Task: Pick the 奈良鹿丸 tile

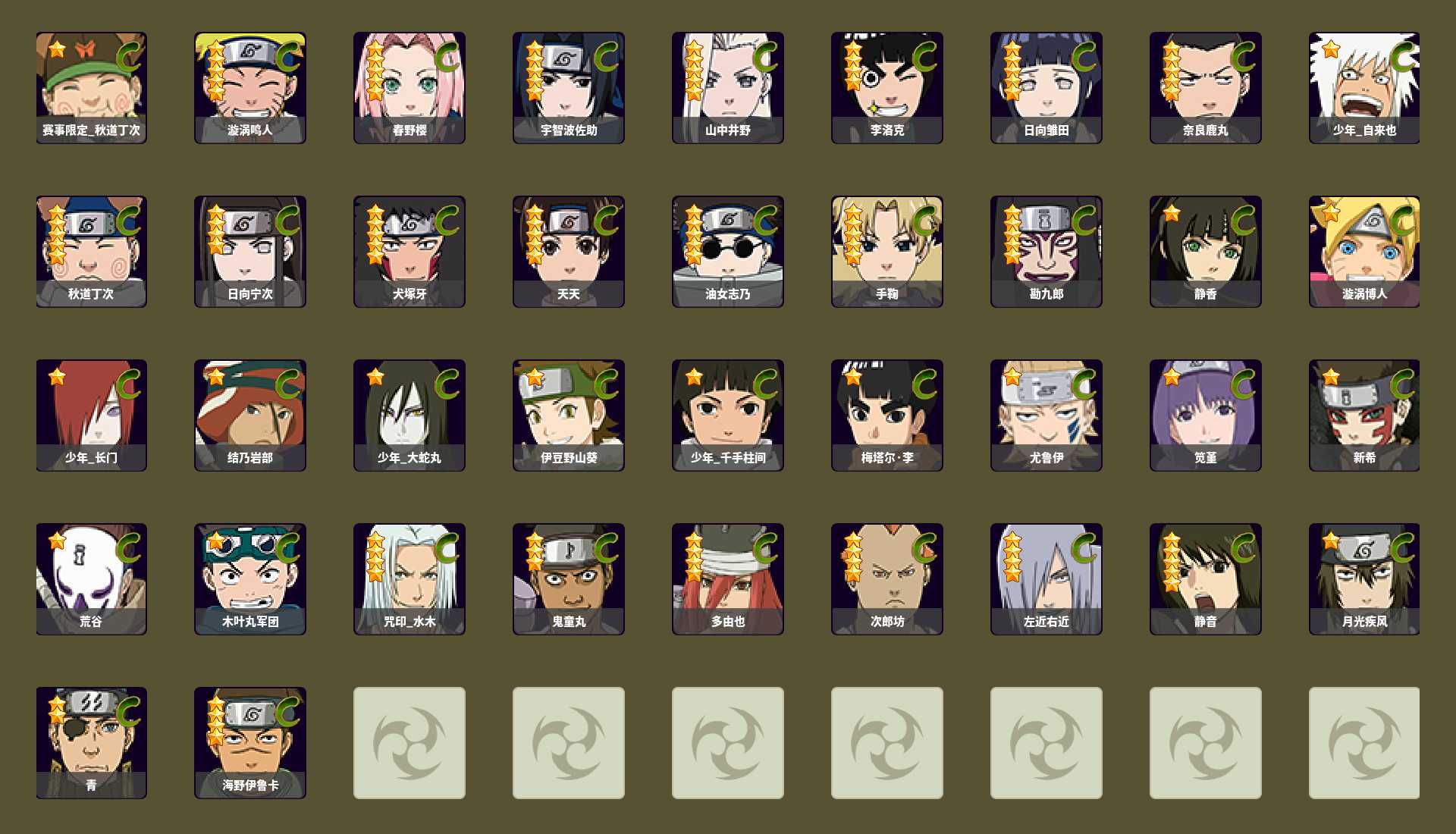Action: click(1206, 87)
